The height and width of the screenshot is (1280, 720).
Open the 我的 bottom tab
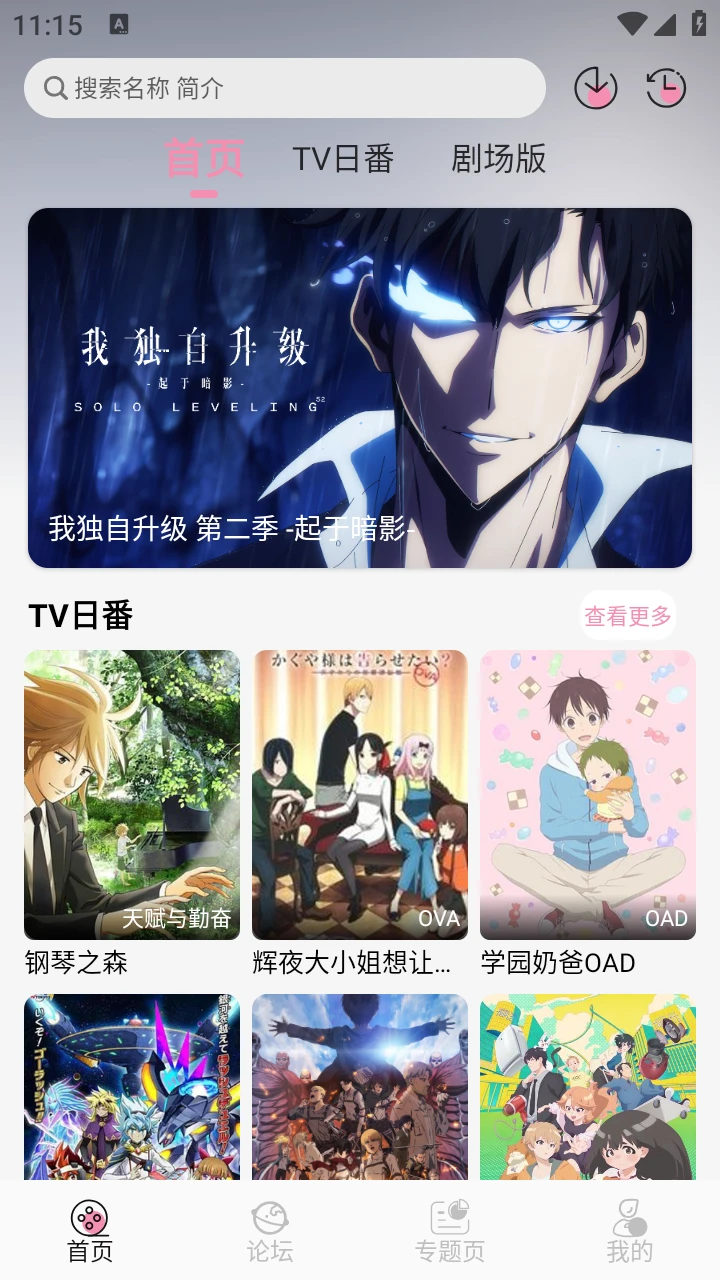coord(630,1232)
